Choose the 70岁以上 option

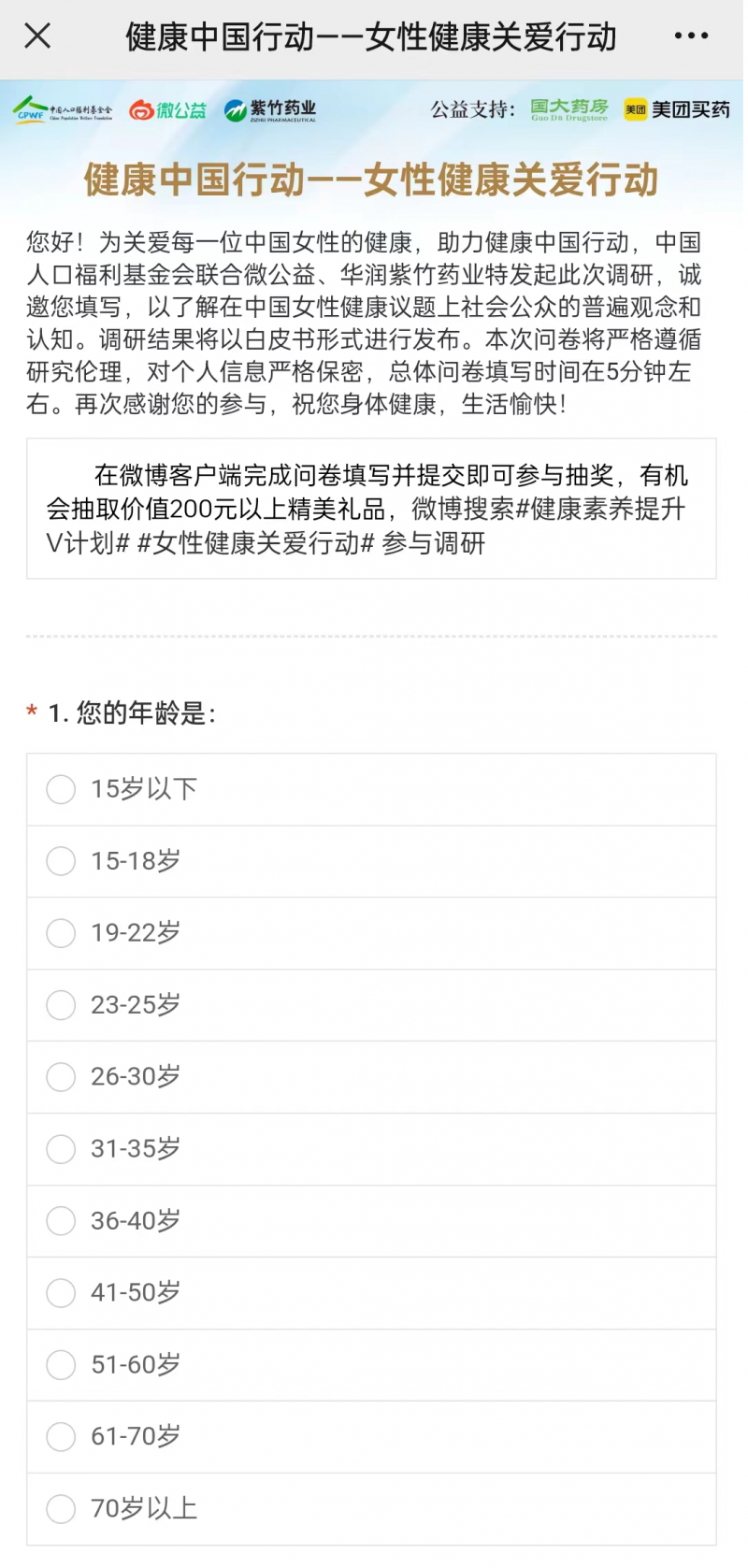[x=371, y=1510]
